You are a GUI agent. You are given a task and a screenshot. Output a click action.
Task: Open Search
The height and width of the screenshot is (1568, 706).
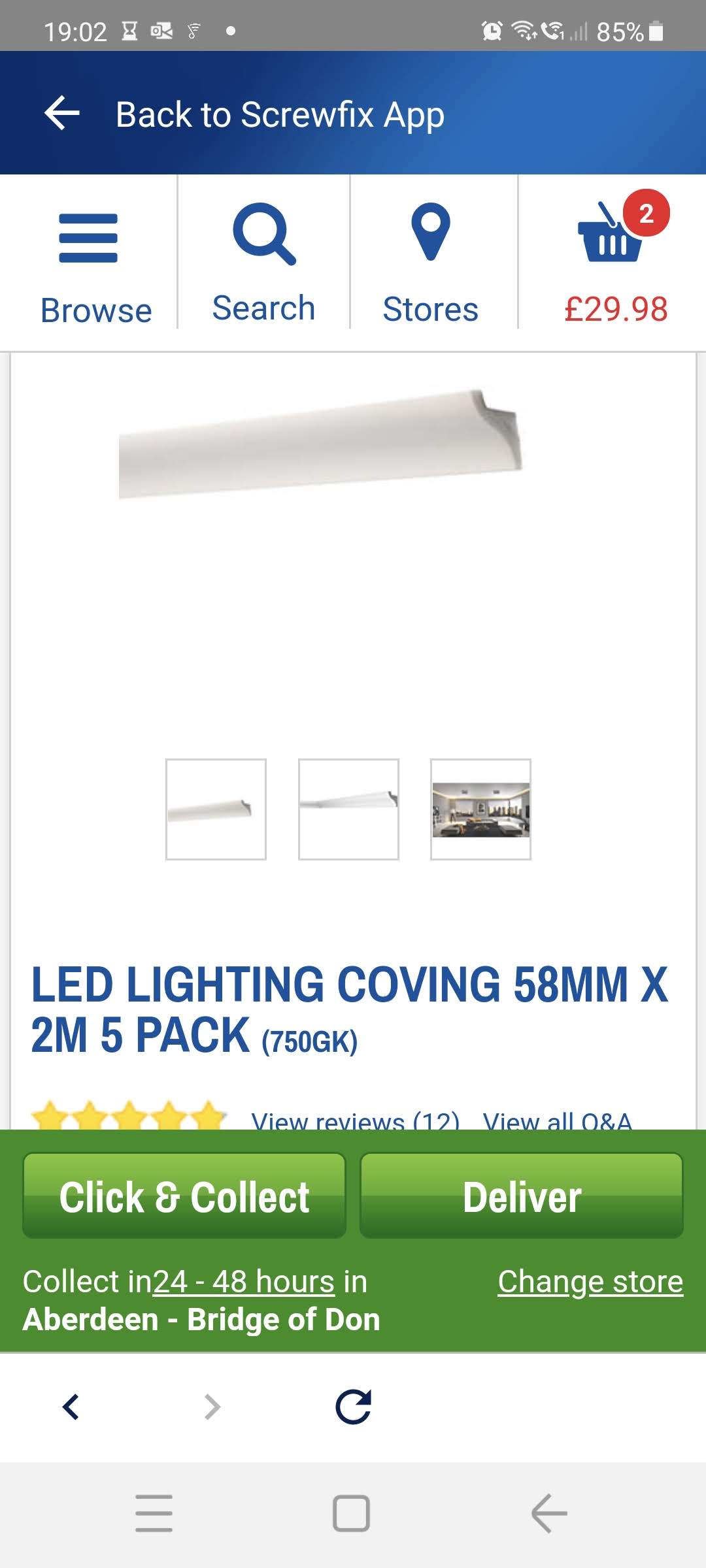pos(264,265)
